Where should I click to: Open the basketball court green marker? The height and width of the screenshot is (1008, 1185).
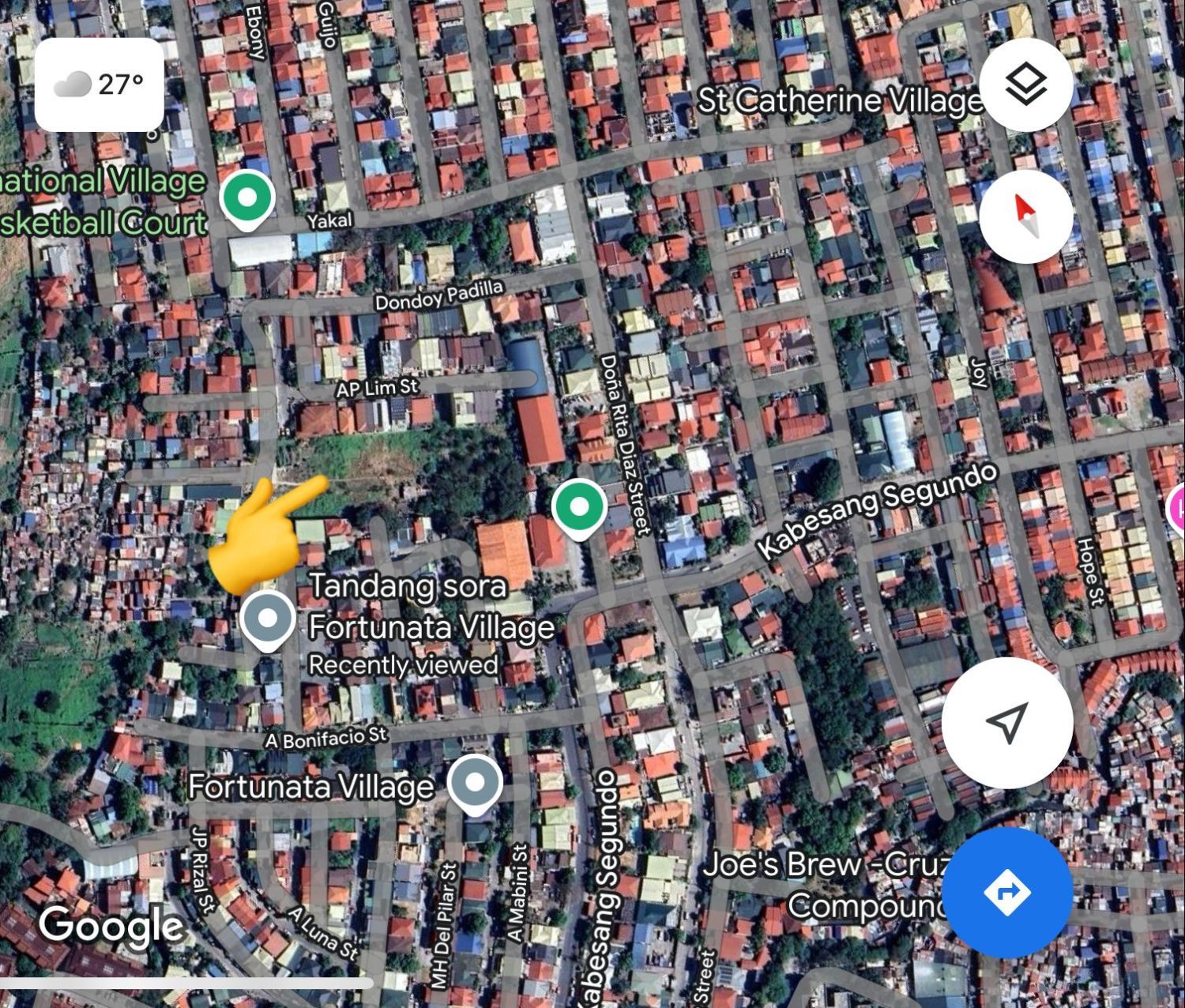pyautogui.click(x=247, y=201)
